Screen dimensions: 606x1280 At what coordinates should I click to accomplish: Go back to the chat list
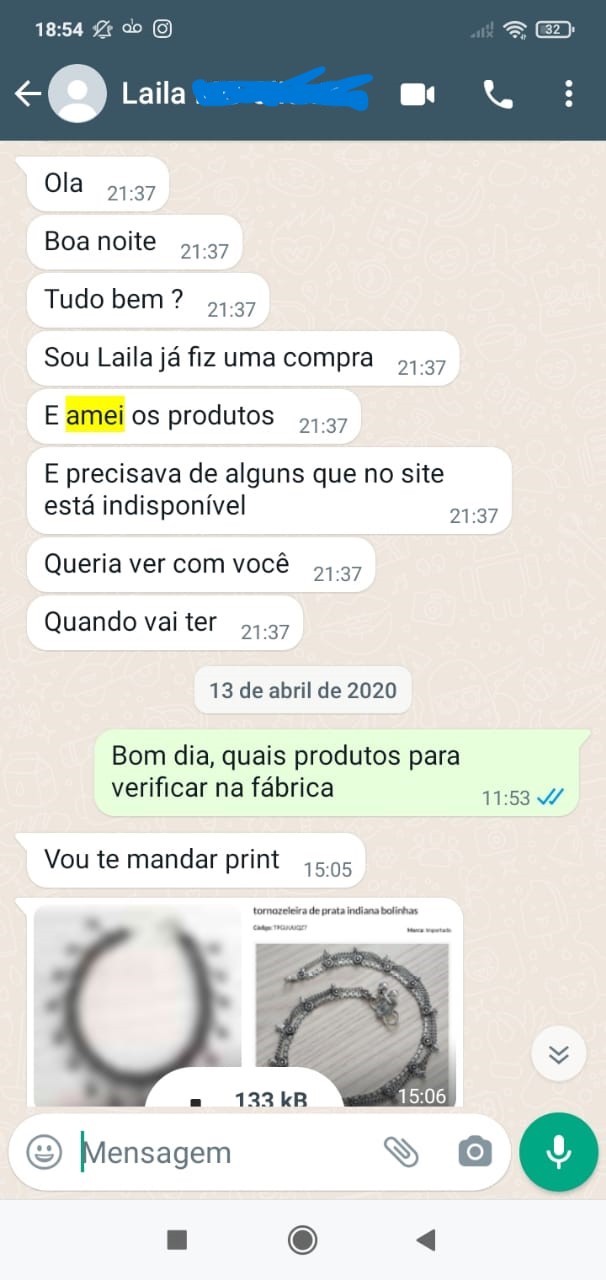click(28, 94)
